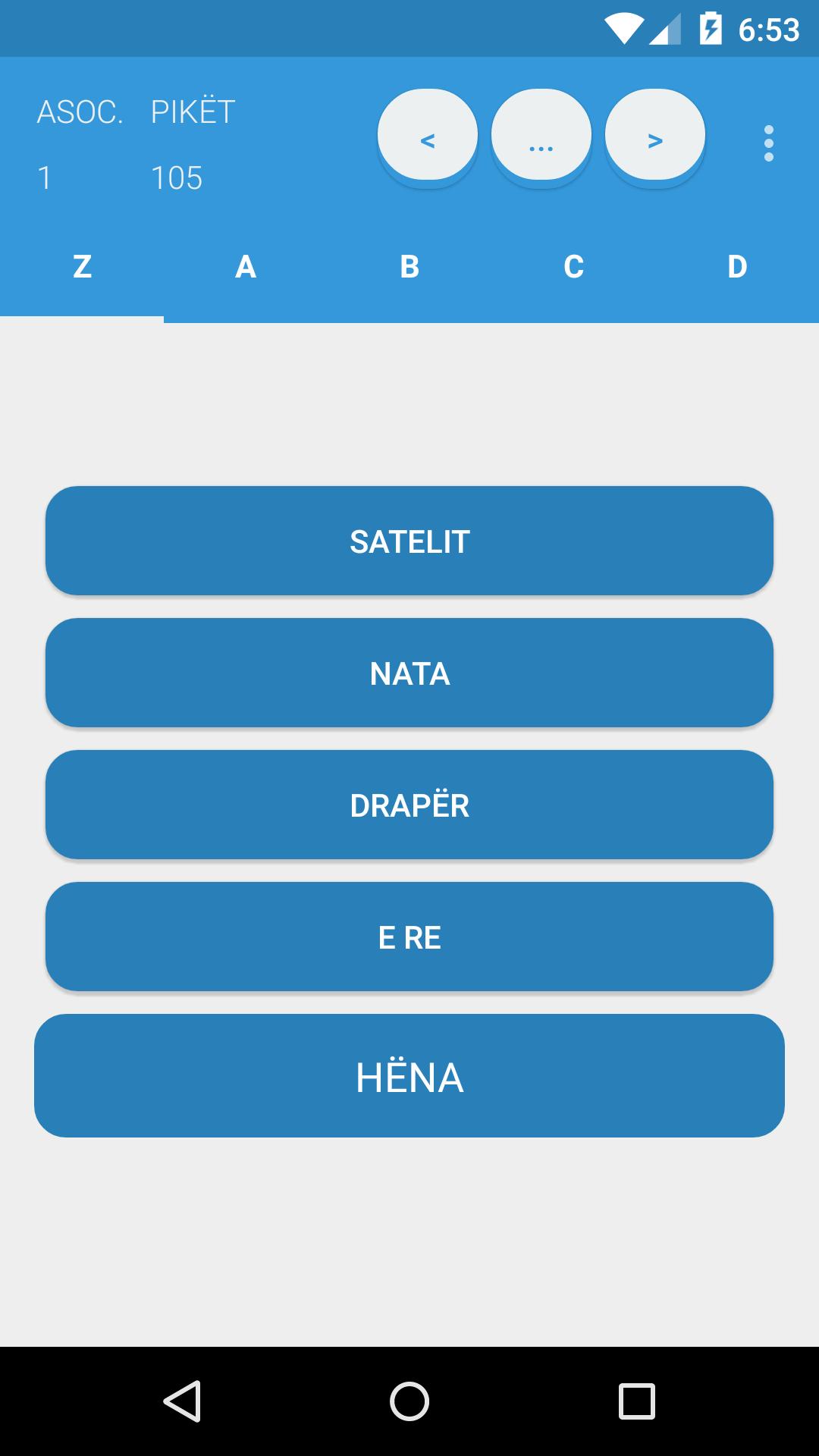819x1456 pixels.
Task: Open the recent apps overview
Action: tap(636, 1401)
